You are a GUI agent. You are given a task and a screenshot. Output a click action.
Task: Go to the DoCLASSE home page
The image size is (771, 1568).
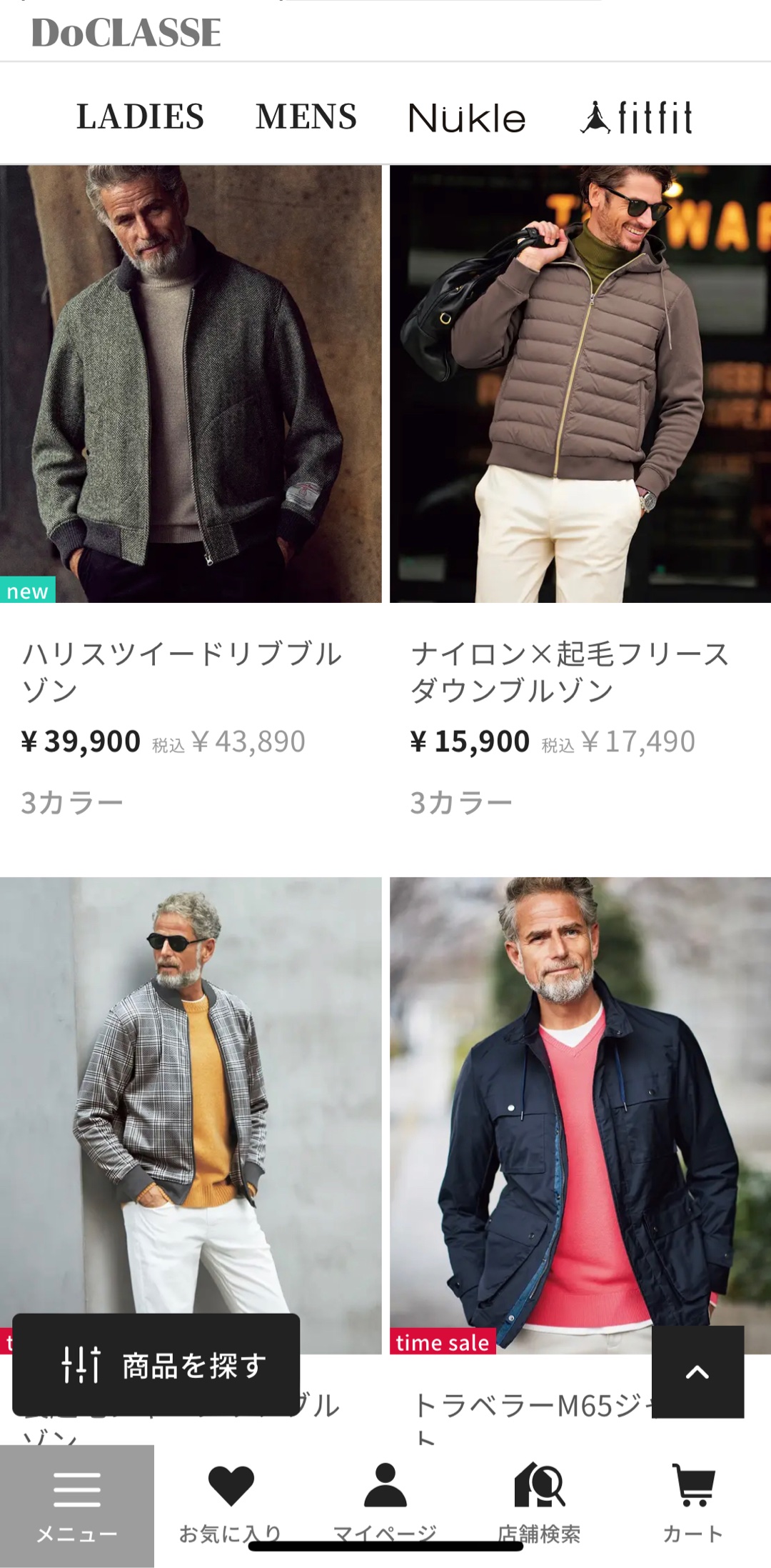click(x=126, y=33)
